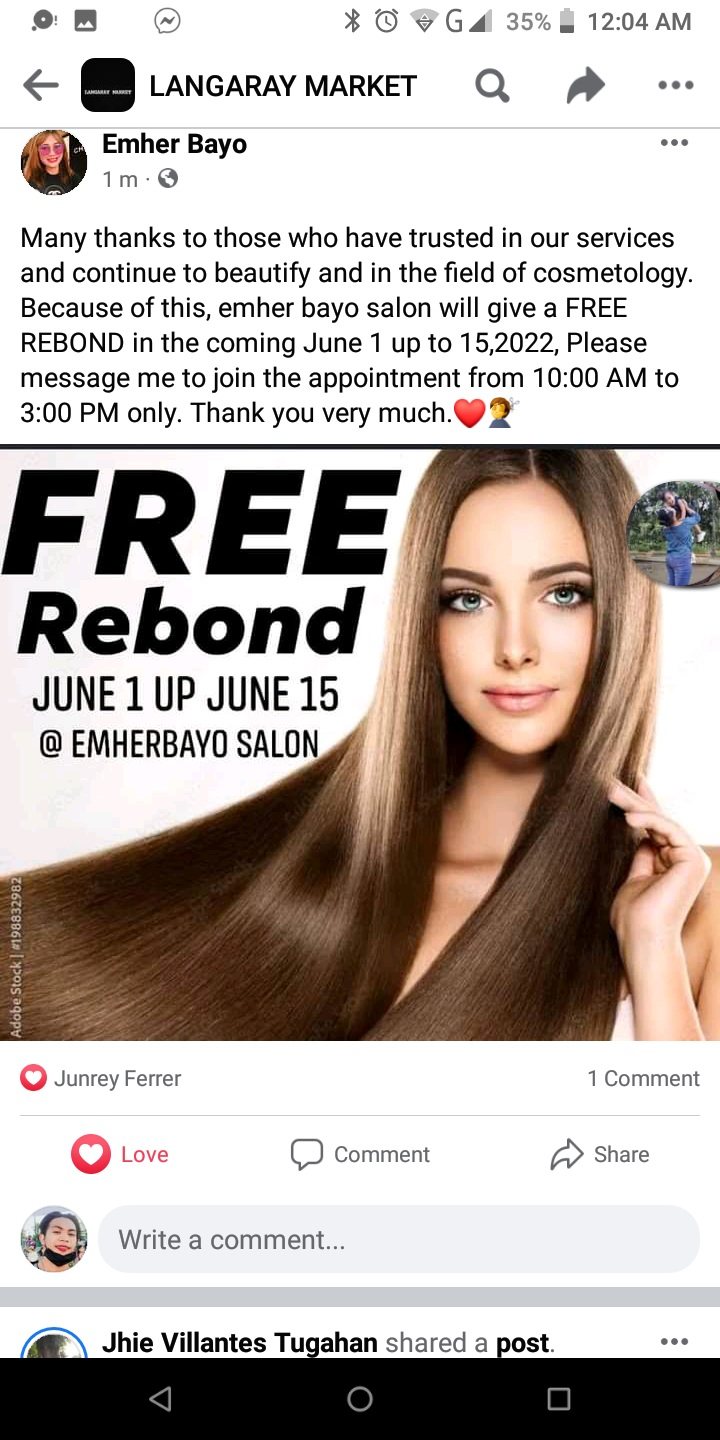Open options menu for Emher Bayo's post
The image size is (720, 1440).
tap(674, 144)
